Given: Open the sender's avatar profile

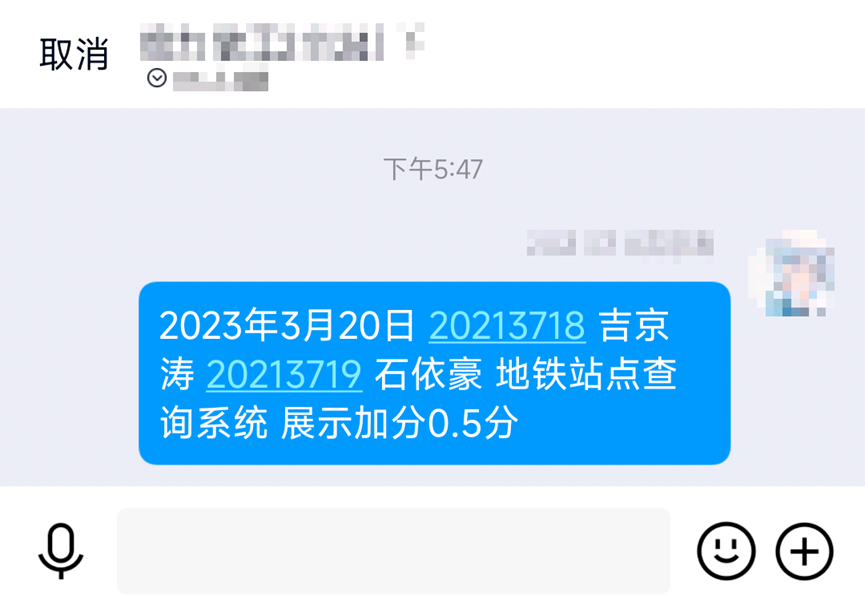Looking at the screenshot, I should pos(792,268).
